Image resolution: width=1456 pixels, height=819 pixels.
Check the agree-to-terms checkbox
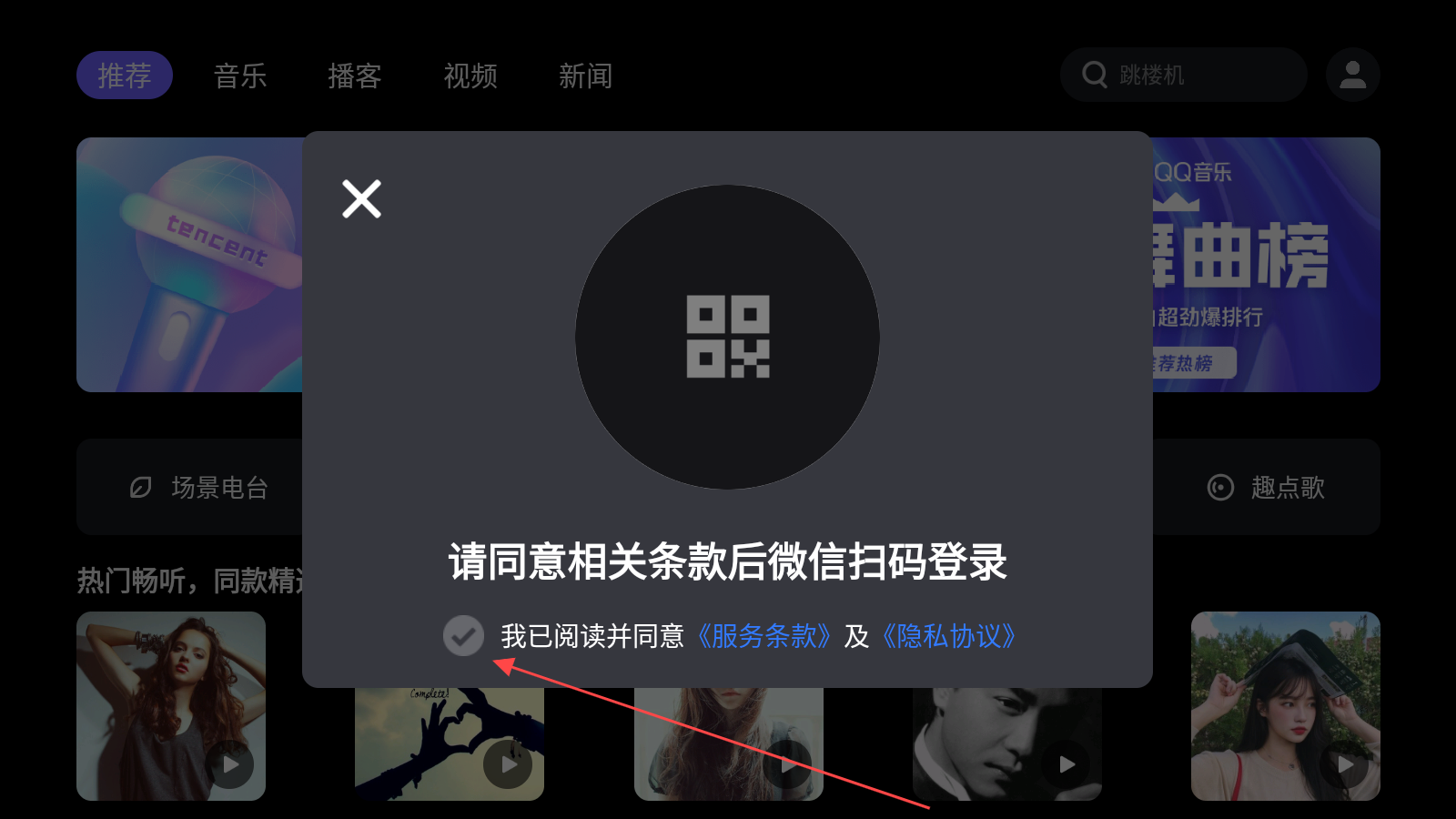tap(463, 635)
